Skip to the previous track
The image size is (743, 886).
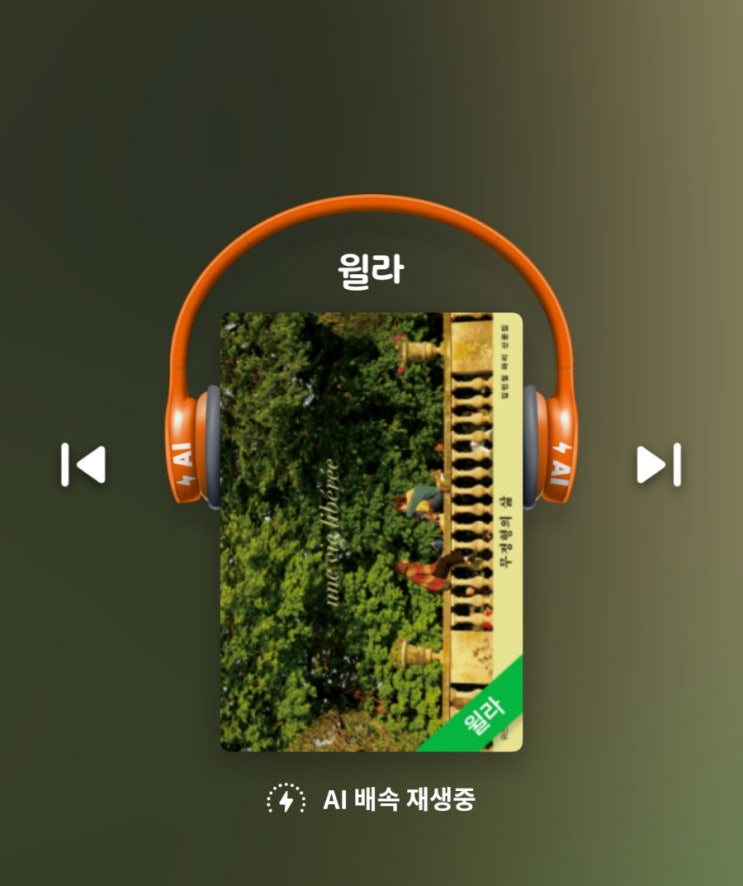[x=84, y=464]
